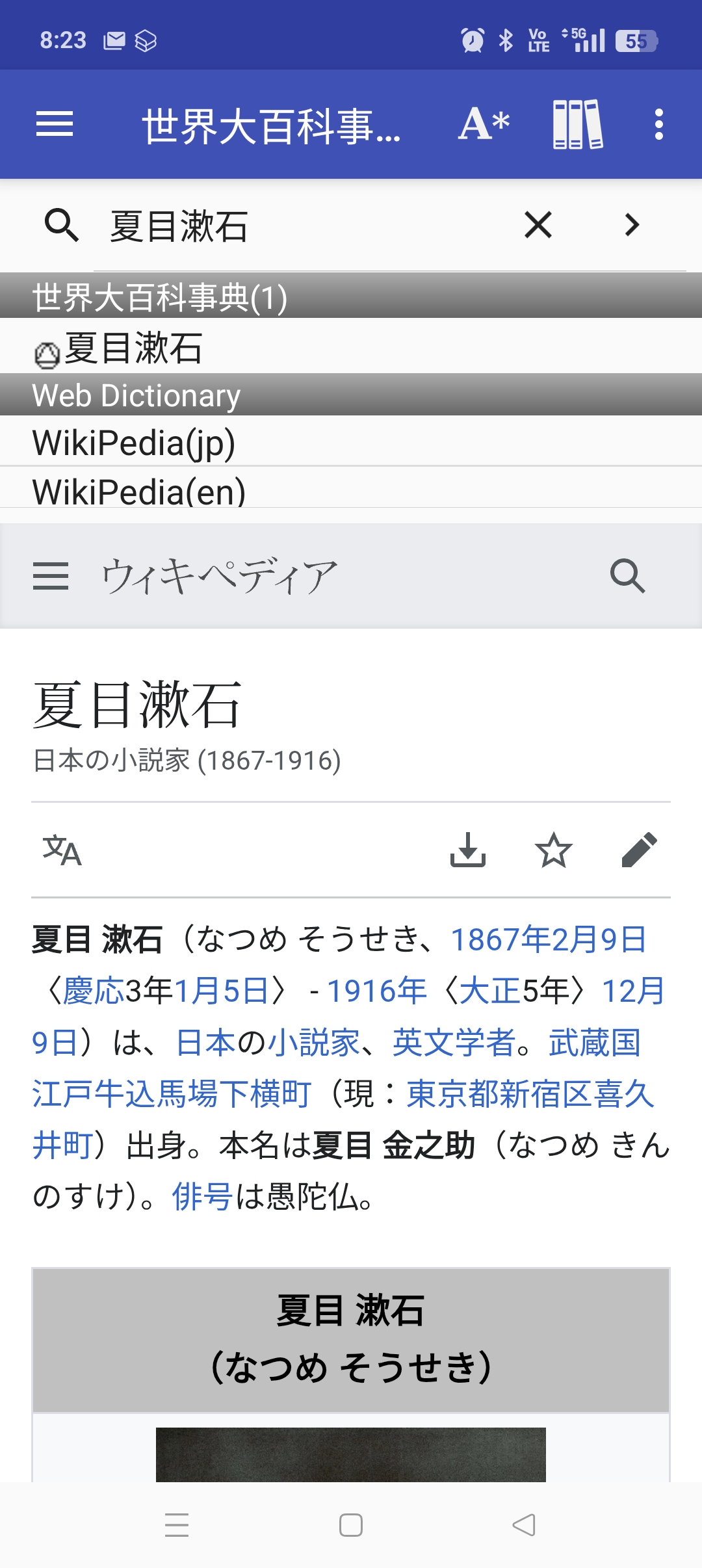Change the font size with the A* icon
This screenshot has height=1568, width=702.
(484, 124)
